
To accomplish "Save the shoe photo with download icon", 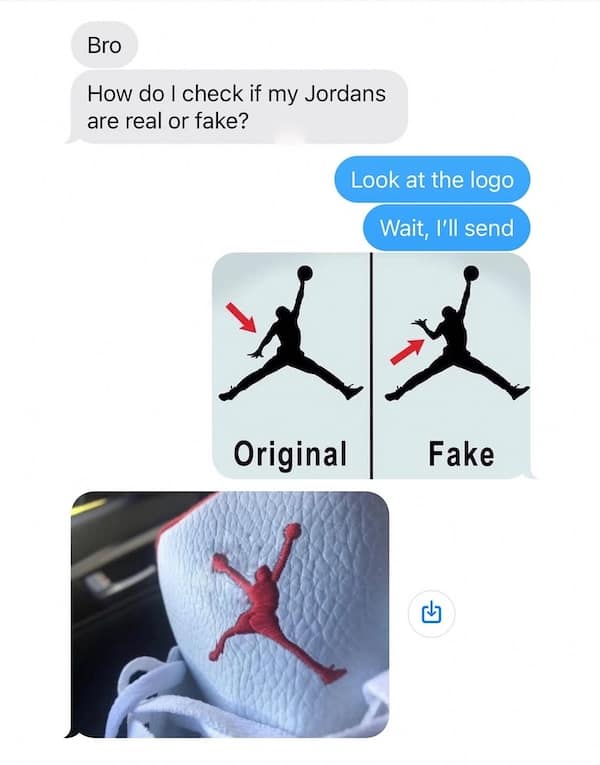I will click(x=432, y=613).
